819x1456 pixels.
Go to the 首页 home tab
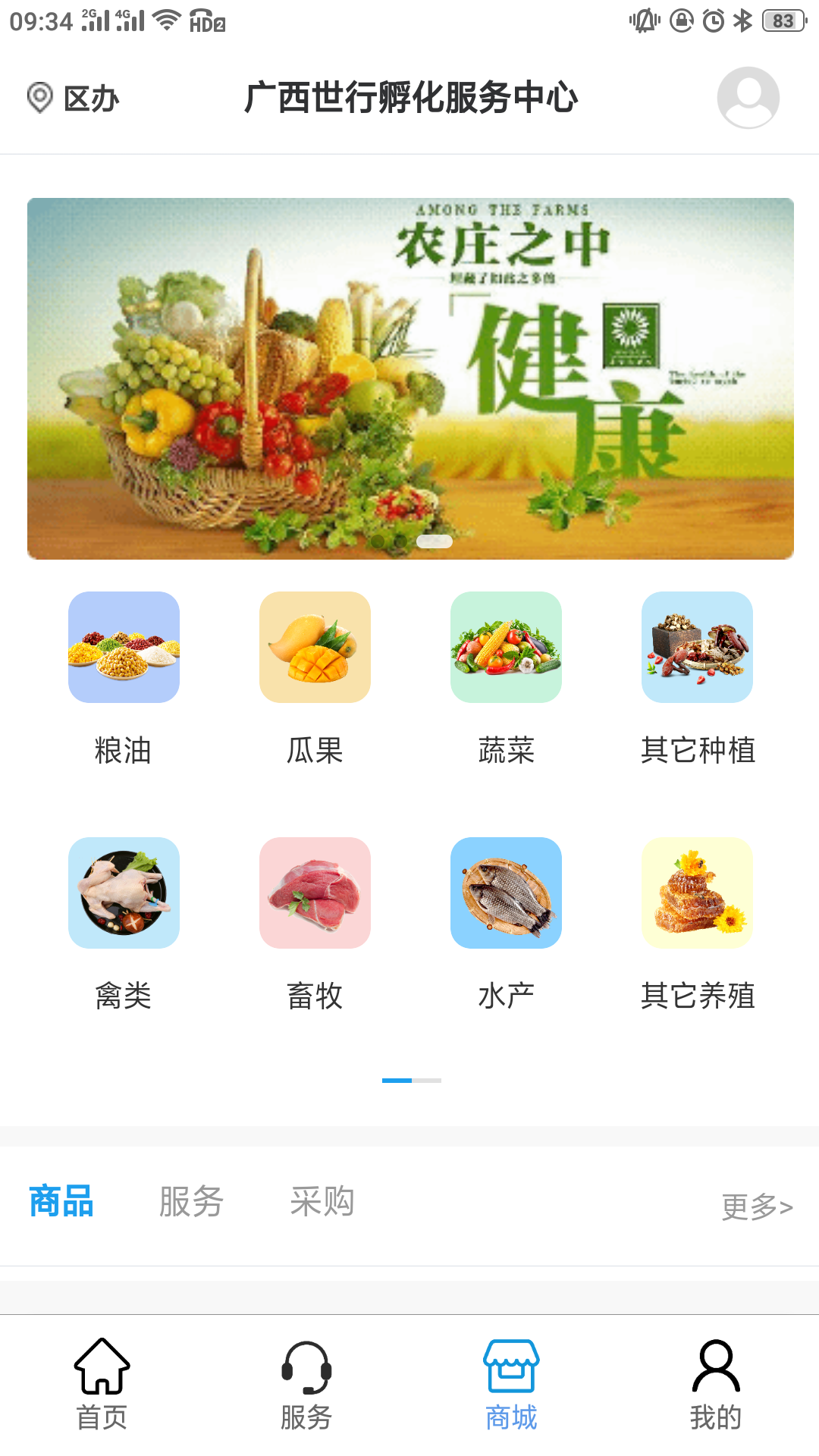click(x=102, y=1385)
